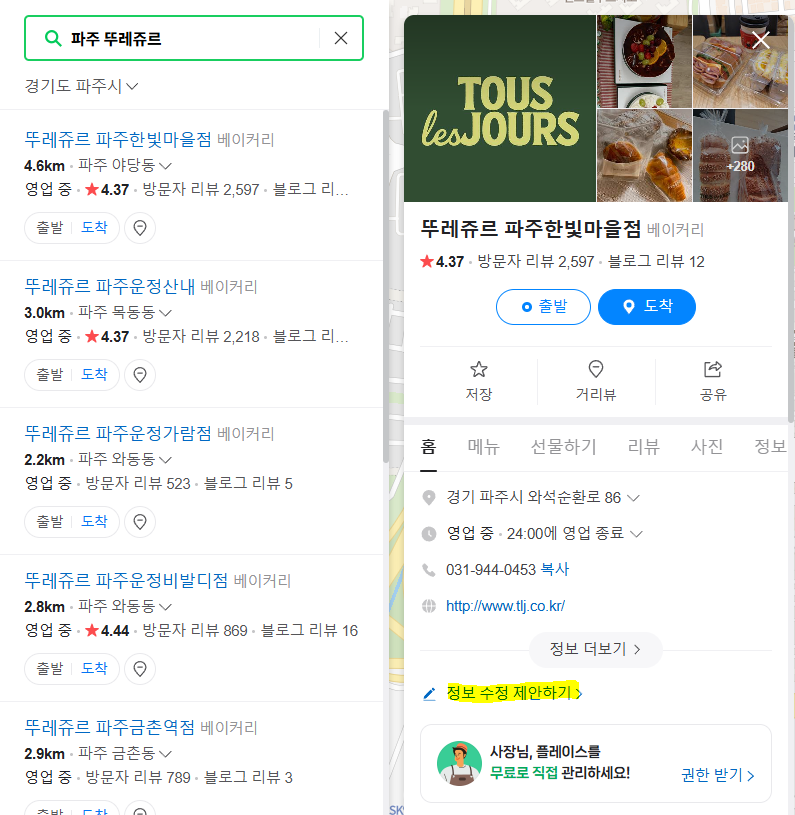This screenshot has width=795, height=815.
Task: Open the 뚜레쥬르 파주운정산내 search result
Action: (x=110, y=287)
